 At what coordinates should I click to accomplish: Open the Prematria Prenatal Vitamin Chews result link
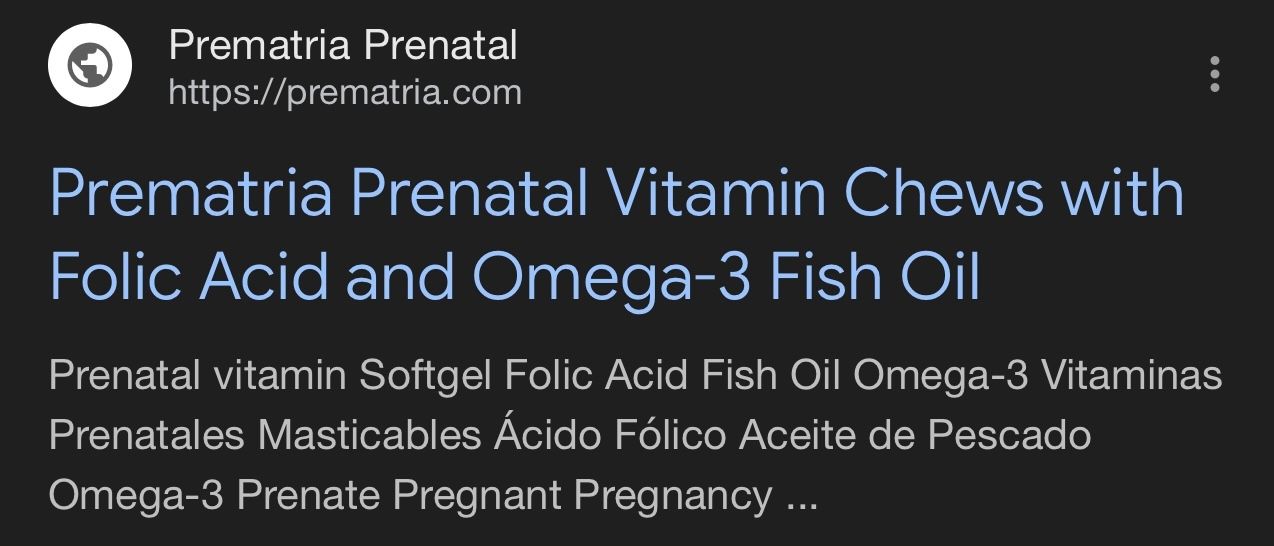pos(615,234)
